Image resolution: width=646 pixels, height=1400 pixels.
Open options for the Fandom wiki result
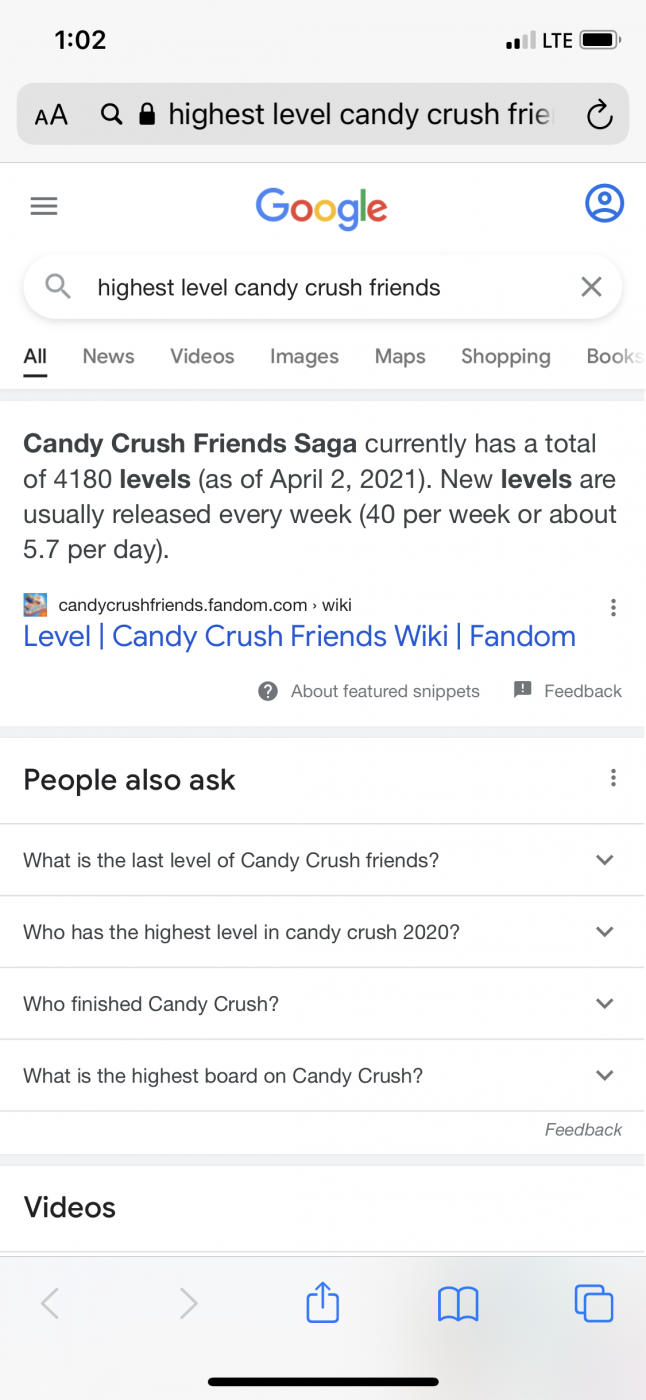tap(613, 607)
